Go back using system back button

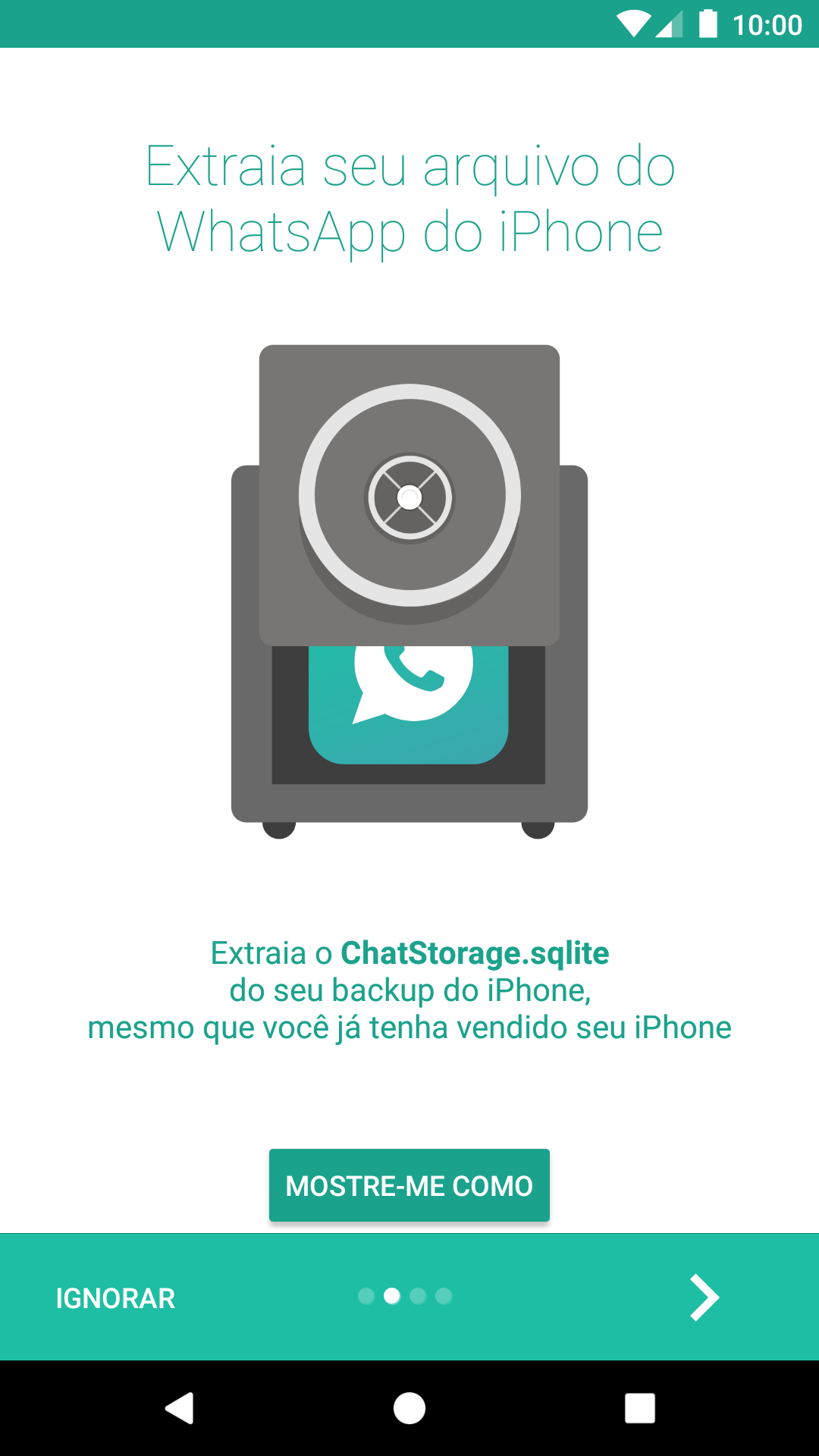click(x=180, y=1408)
